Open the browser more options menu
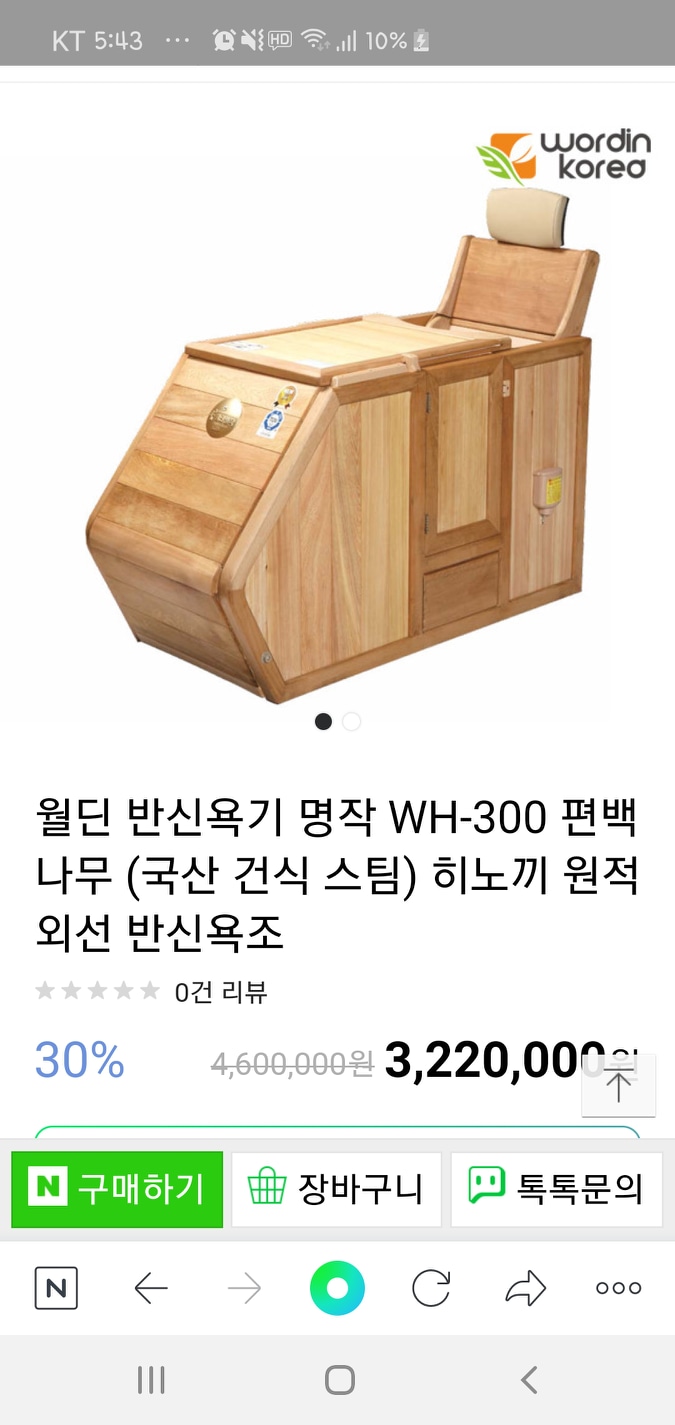 point(618,1288)
